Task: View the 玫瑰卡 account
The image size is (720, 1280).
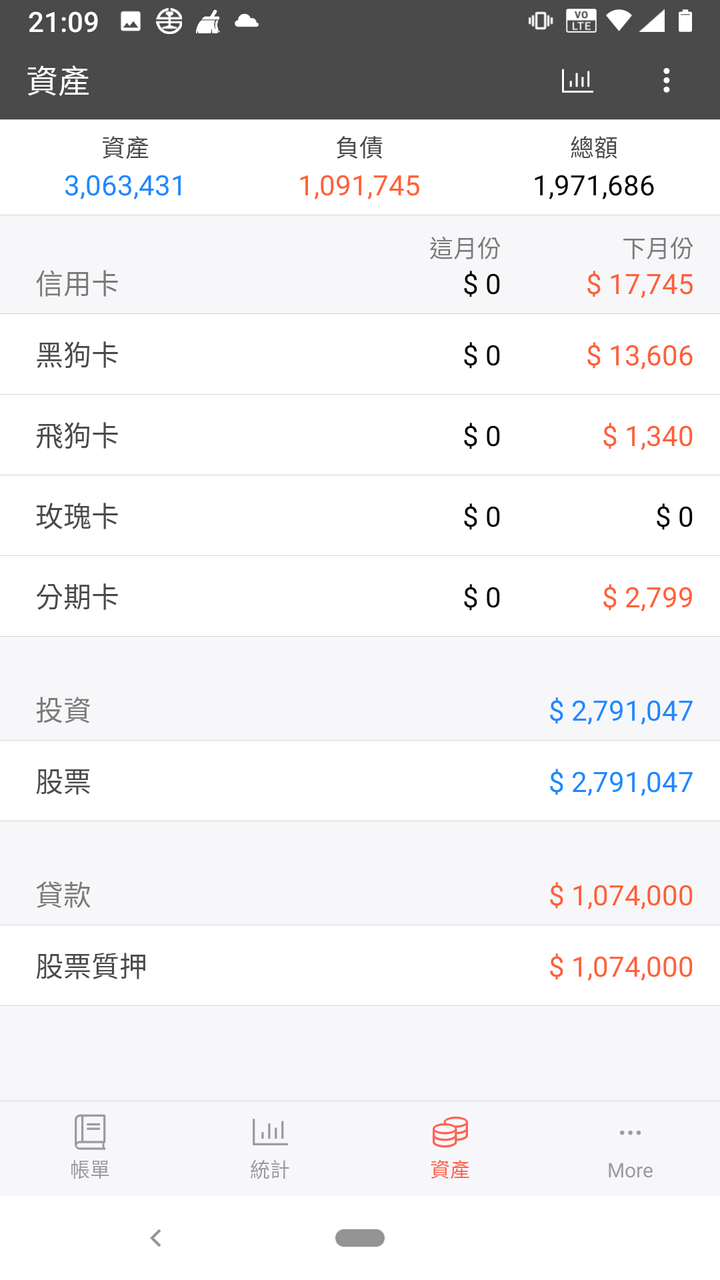Action: click(360, 516)
